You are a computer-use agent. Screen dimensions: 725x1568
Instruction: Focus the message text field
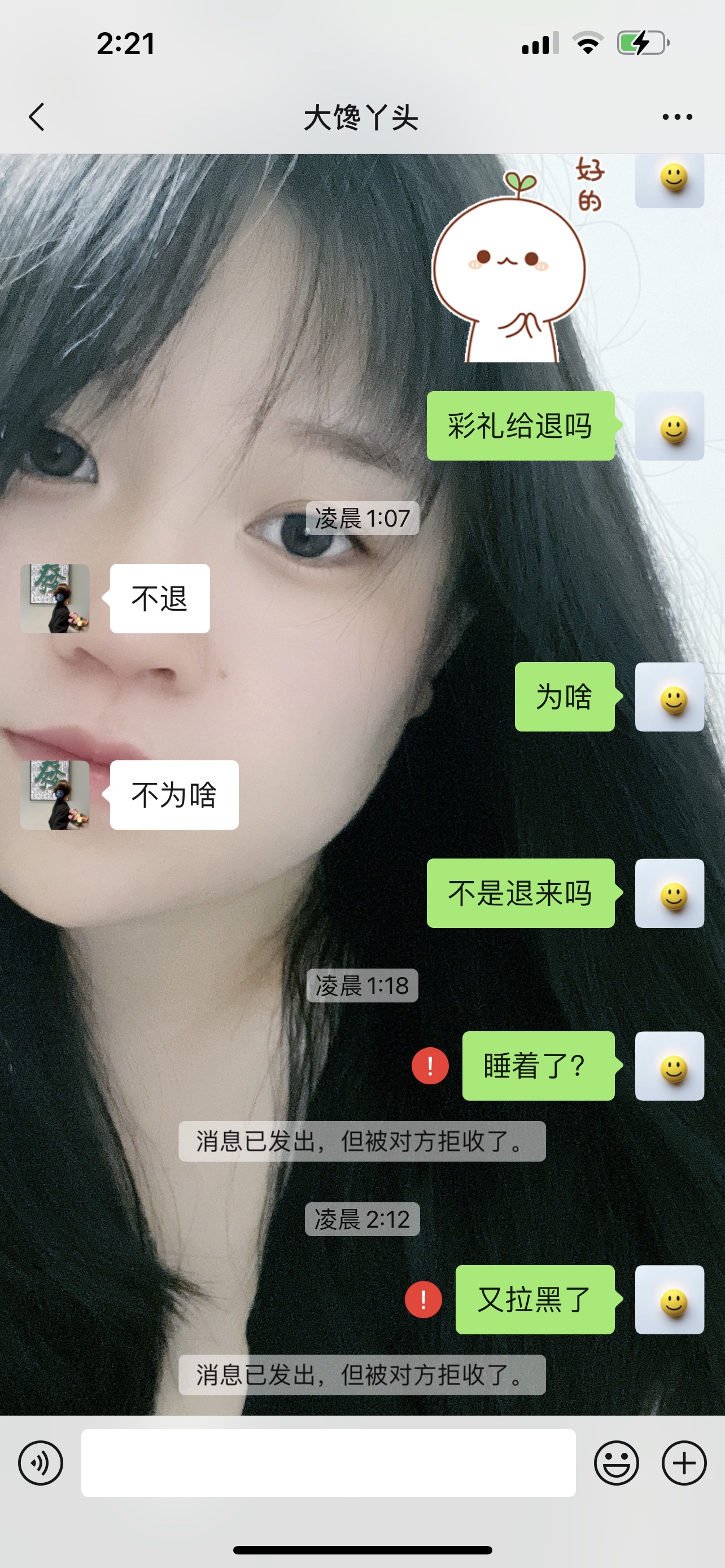[328, 1462]
